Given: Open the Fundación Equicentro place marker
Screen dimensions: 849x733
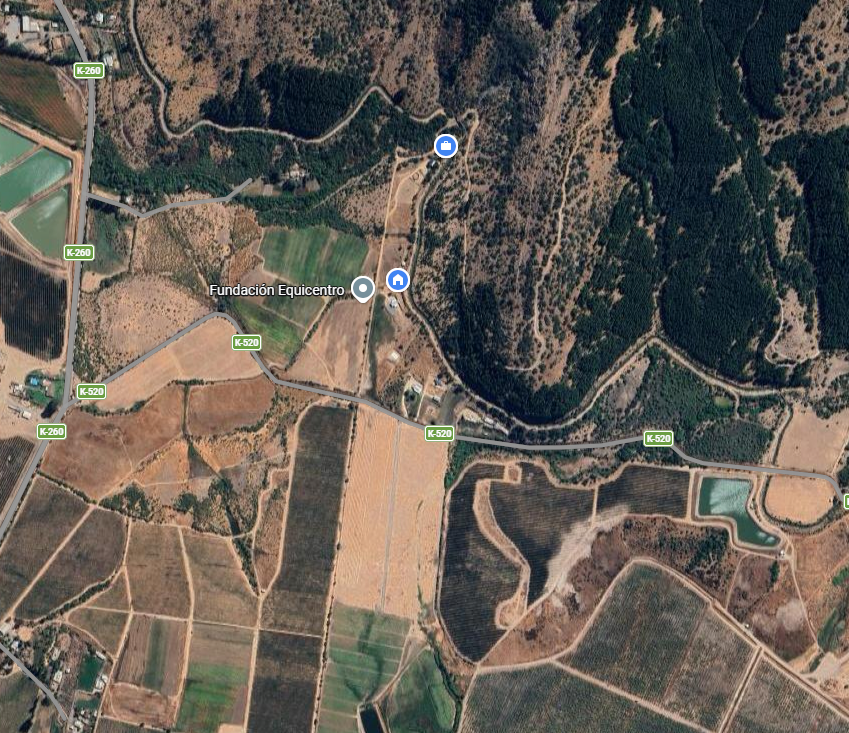Looking at the screenshot, I should (363, 289).
